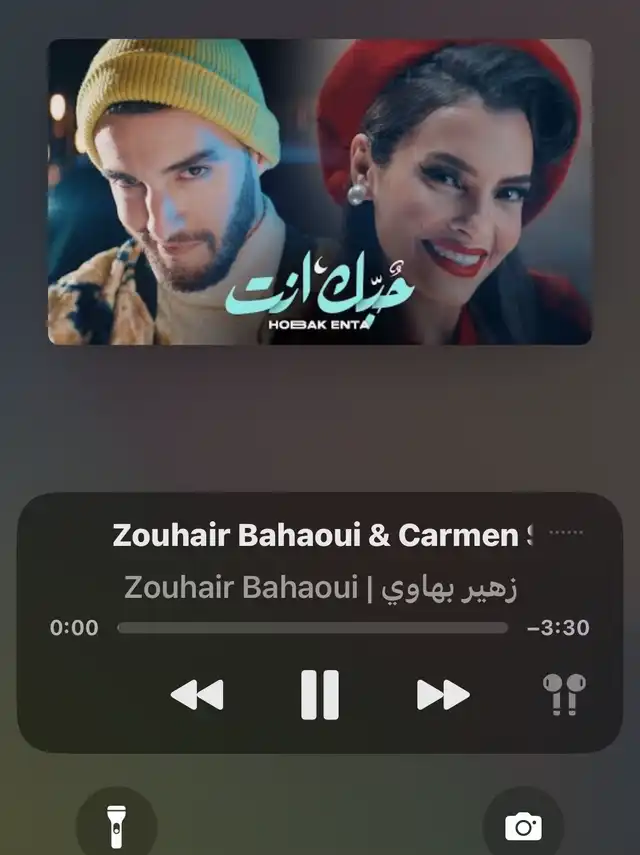This screenshot has width=640, height=855.
Task: Turn on the flashlight
Action: point(117,826)
